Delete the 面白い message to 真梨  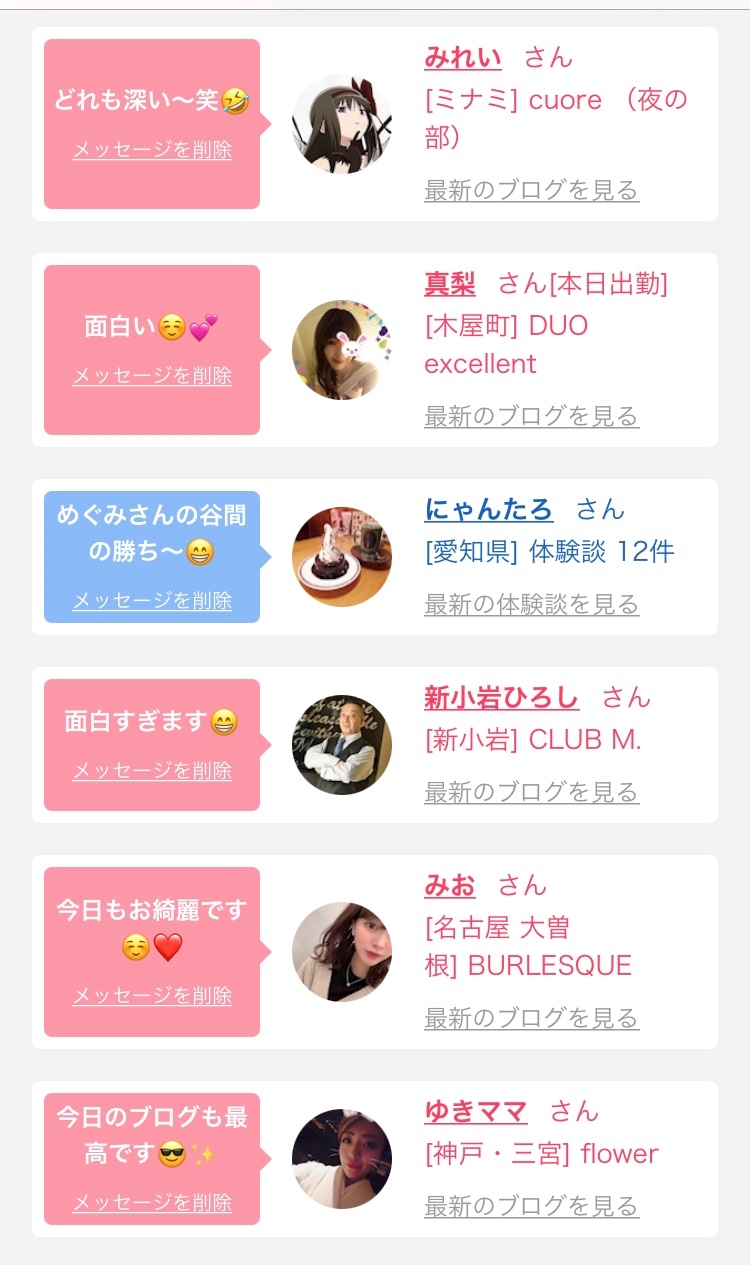coord(152,376)
